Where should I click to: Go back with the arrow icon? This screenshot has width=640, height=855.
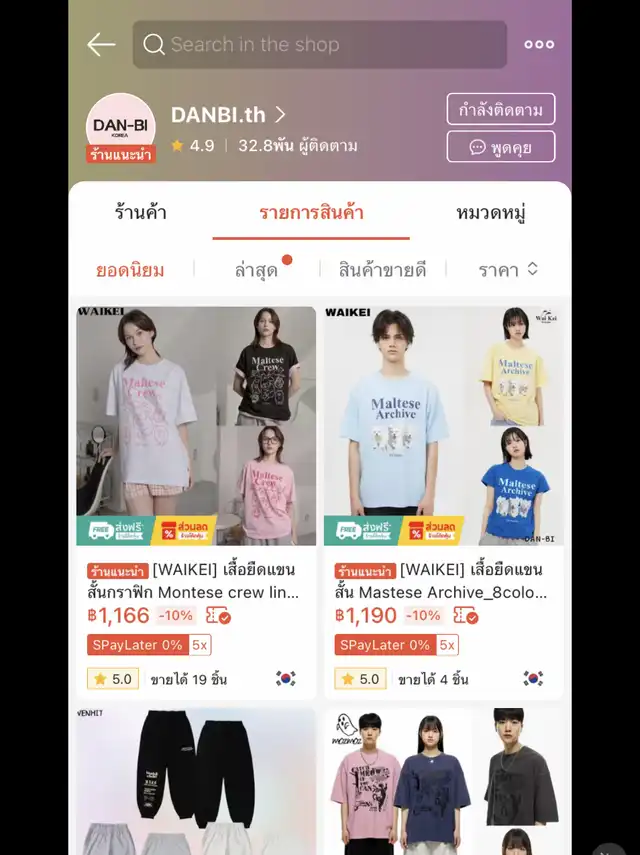coord(101,44)
